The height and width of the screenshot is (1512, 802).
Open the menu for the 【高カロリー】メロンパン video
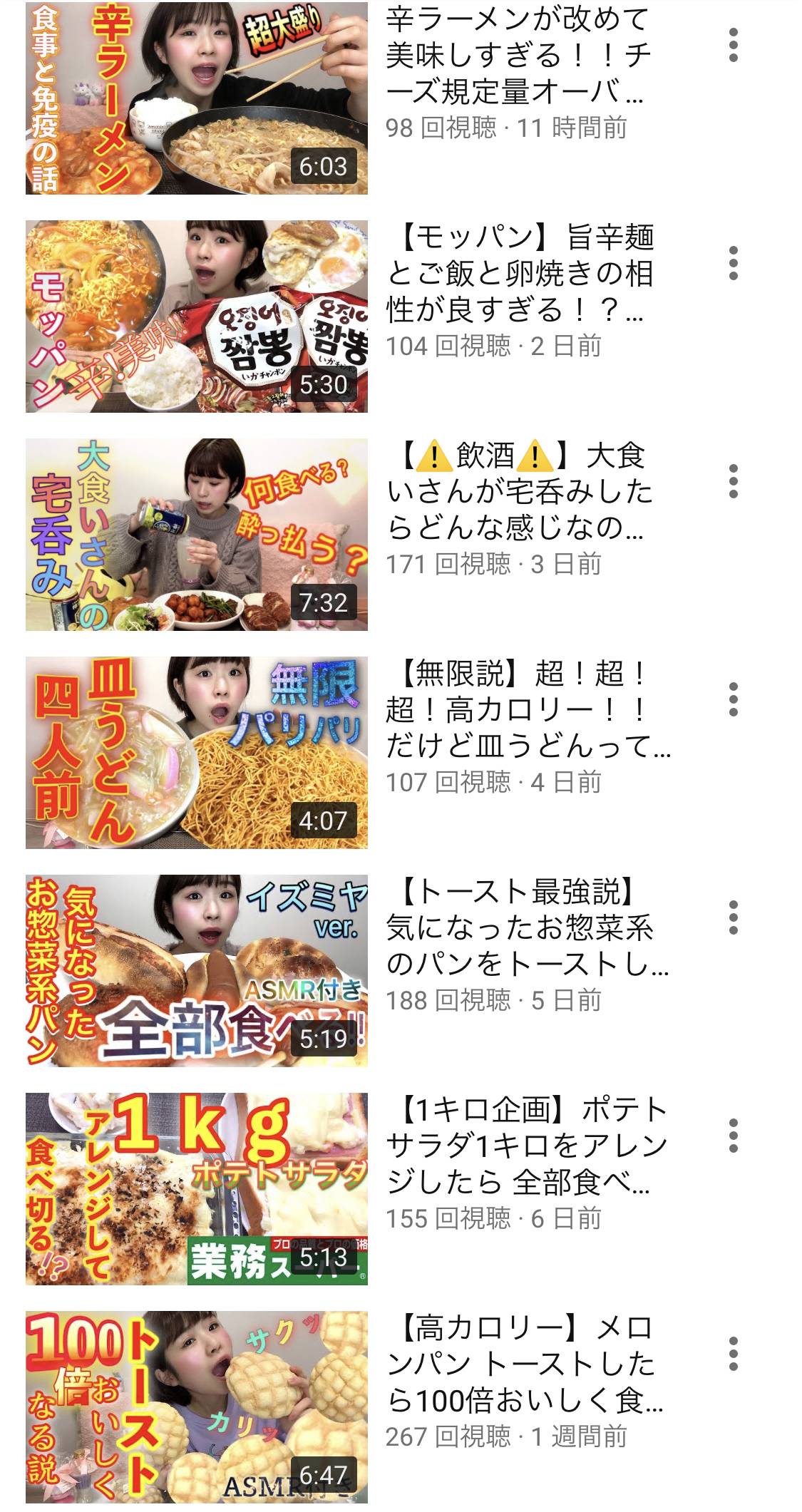[x=733, y=1354]
